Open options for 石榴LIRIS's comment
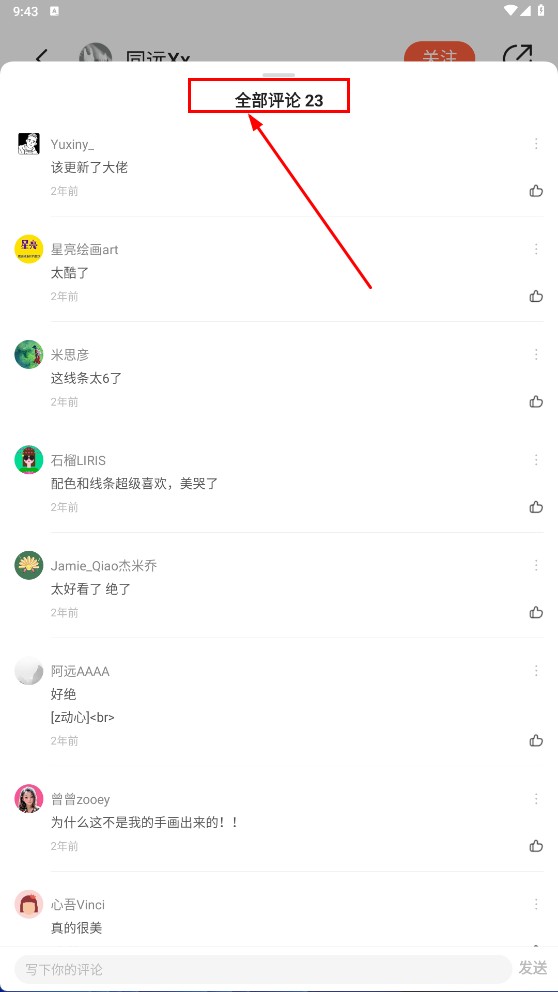This screenshot has height=992, width=558. coord(536,460)
